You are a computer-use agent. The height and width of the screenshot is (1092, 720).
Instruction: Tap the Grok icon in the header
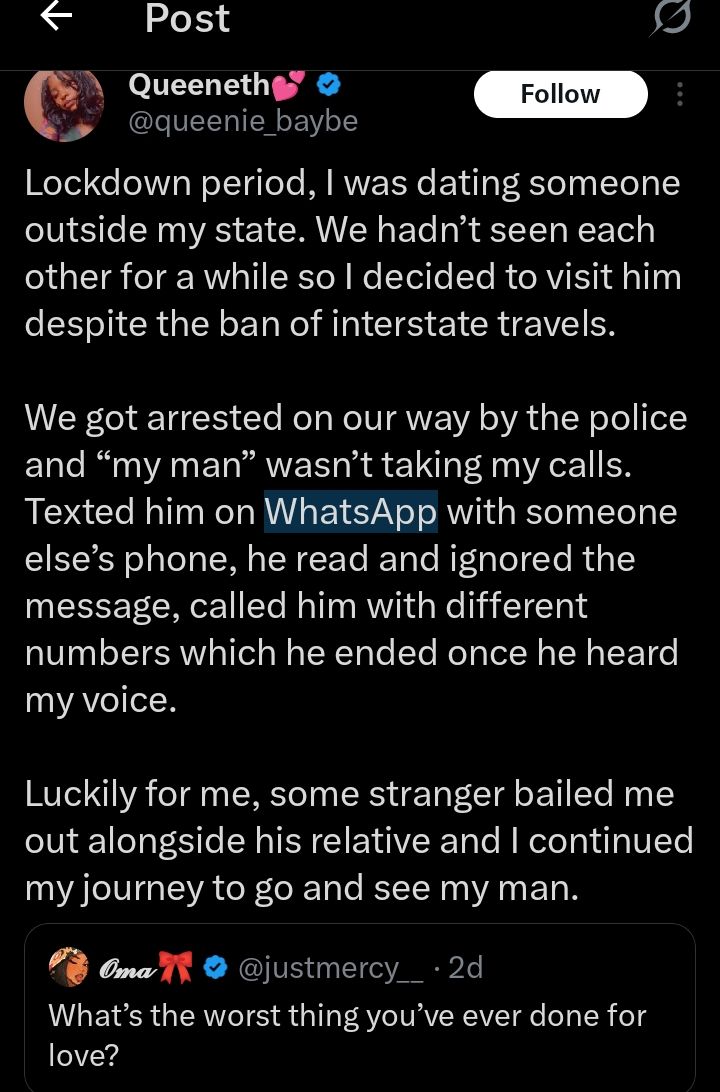point(674,21)
